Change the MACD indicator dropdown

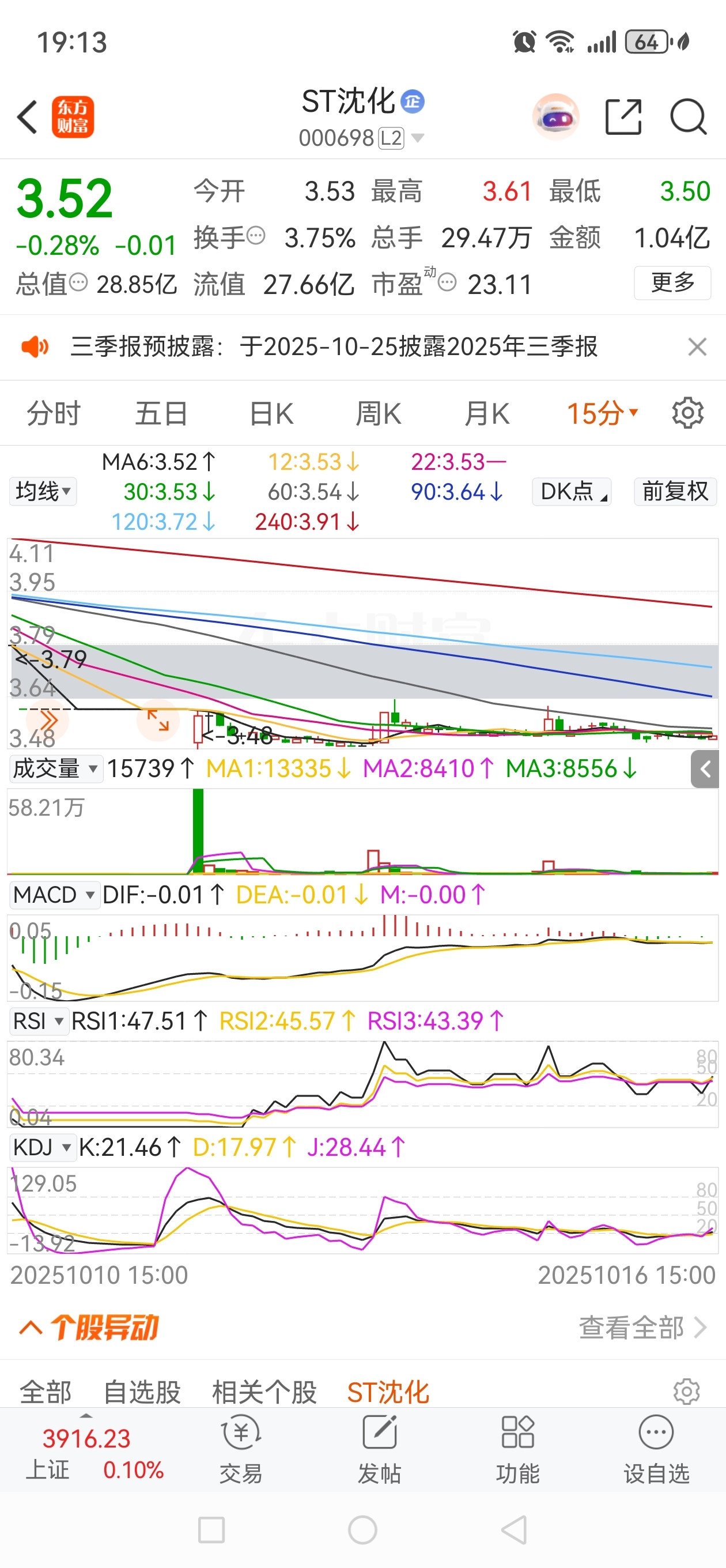(x=54, y=895)
